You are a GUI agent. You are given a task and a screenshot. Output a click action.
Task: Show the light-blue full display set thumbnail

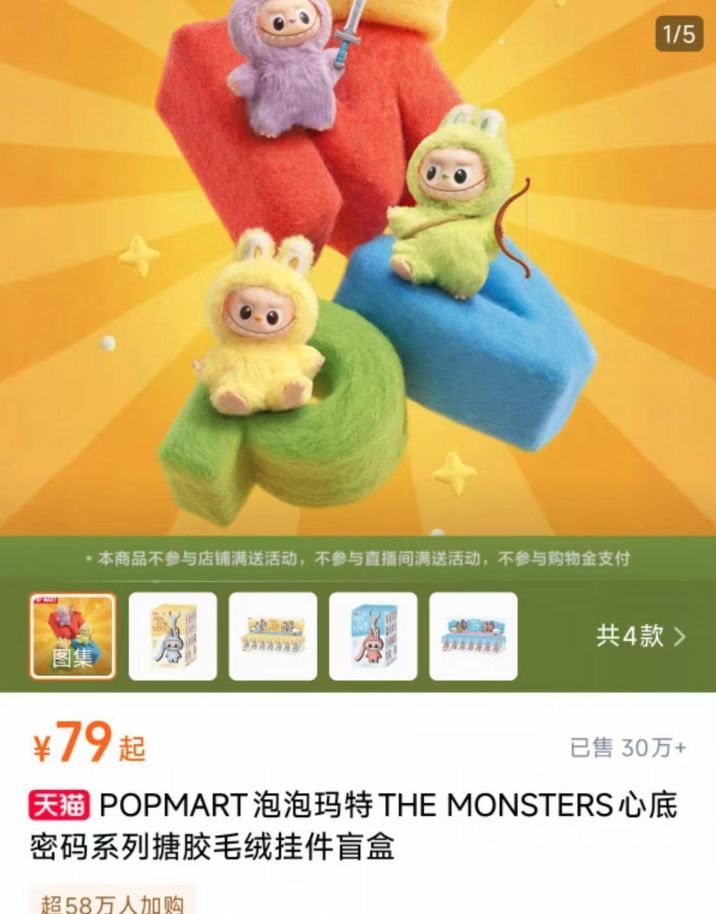[473, 636]
